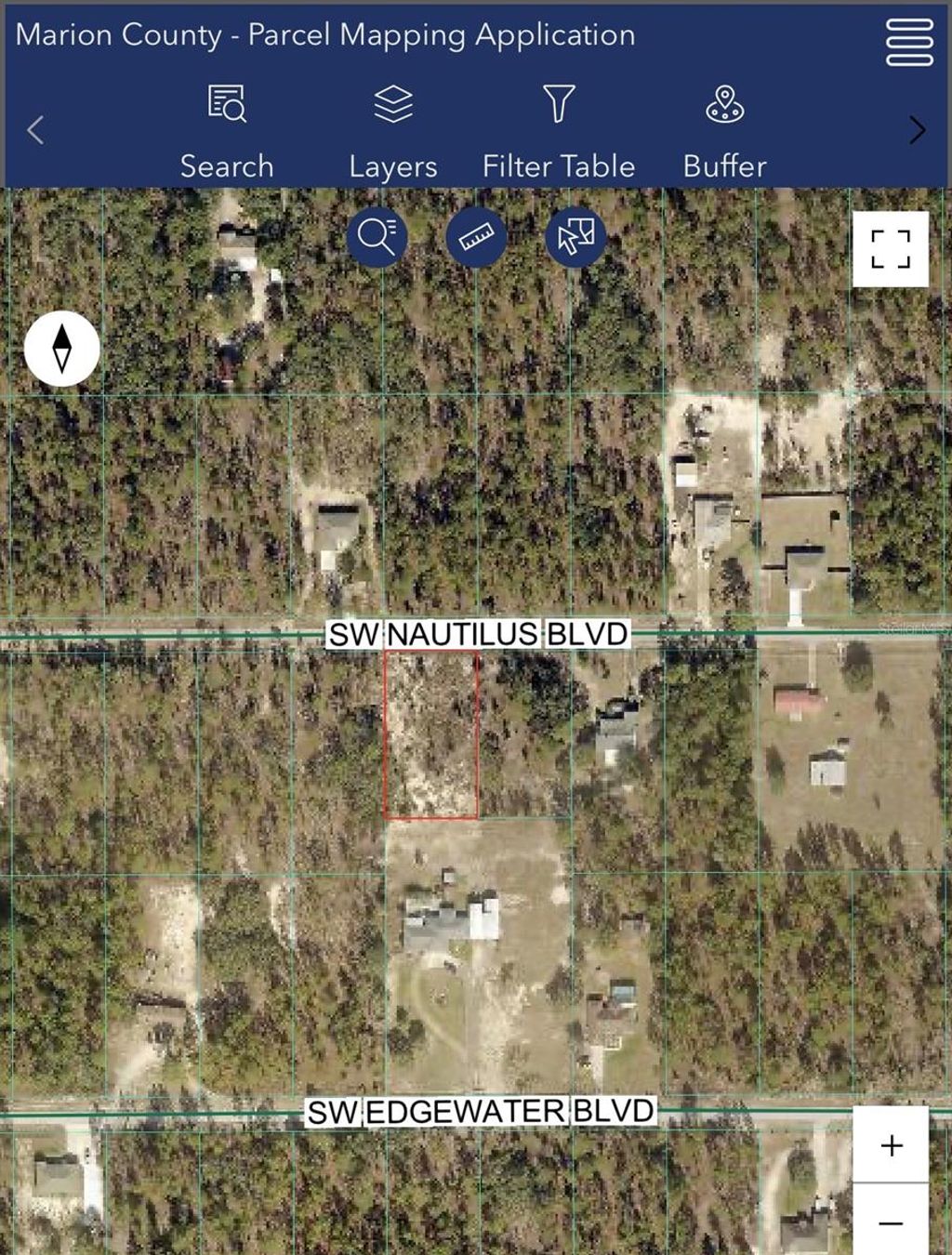Open the Search tool
Image resolution: width=952 pixels, height=1255 pixels.
(226, 130)
